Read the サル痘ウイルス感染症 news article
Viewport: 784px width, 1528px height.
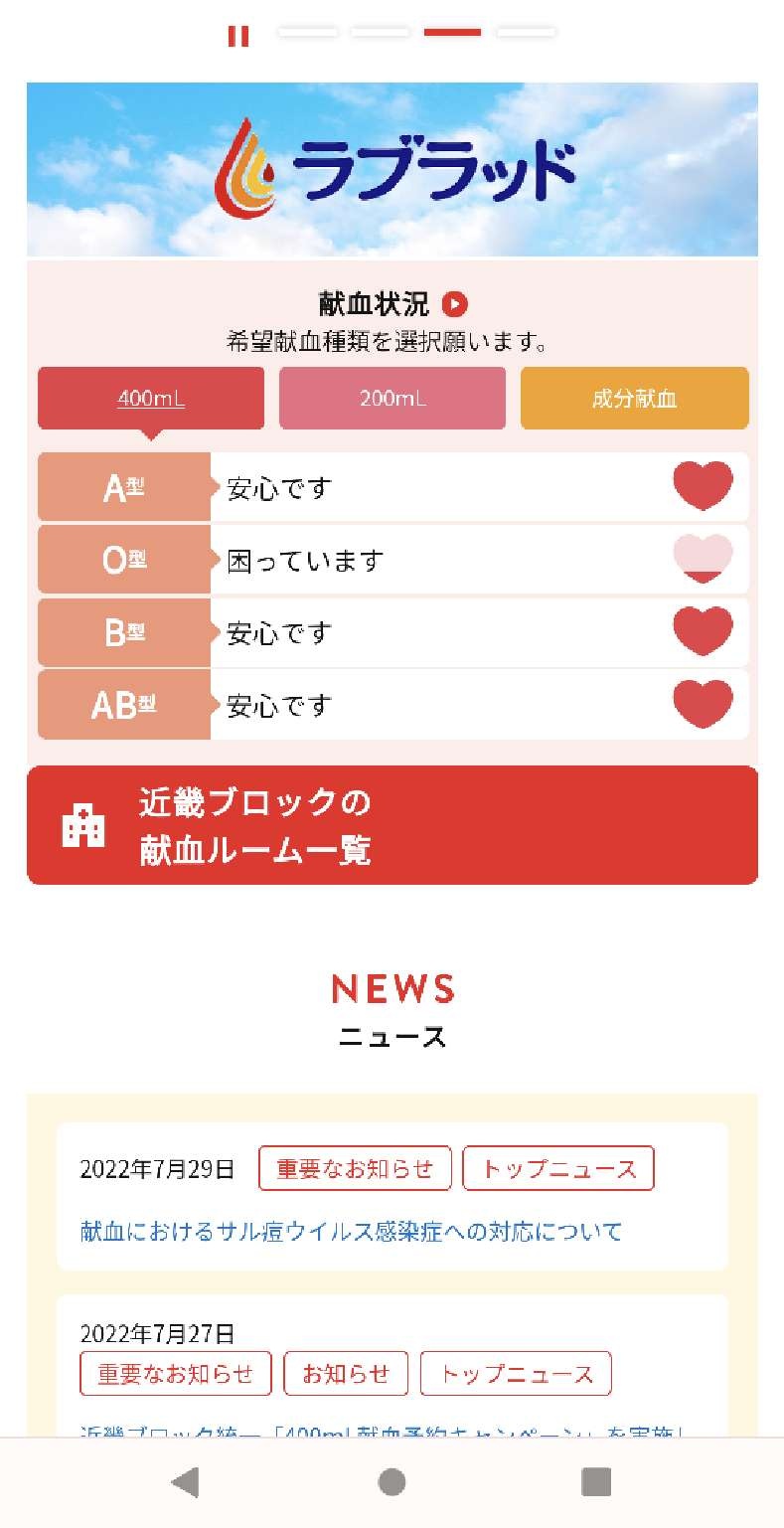351,1232
